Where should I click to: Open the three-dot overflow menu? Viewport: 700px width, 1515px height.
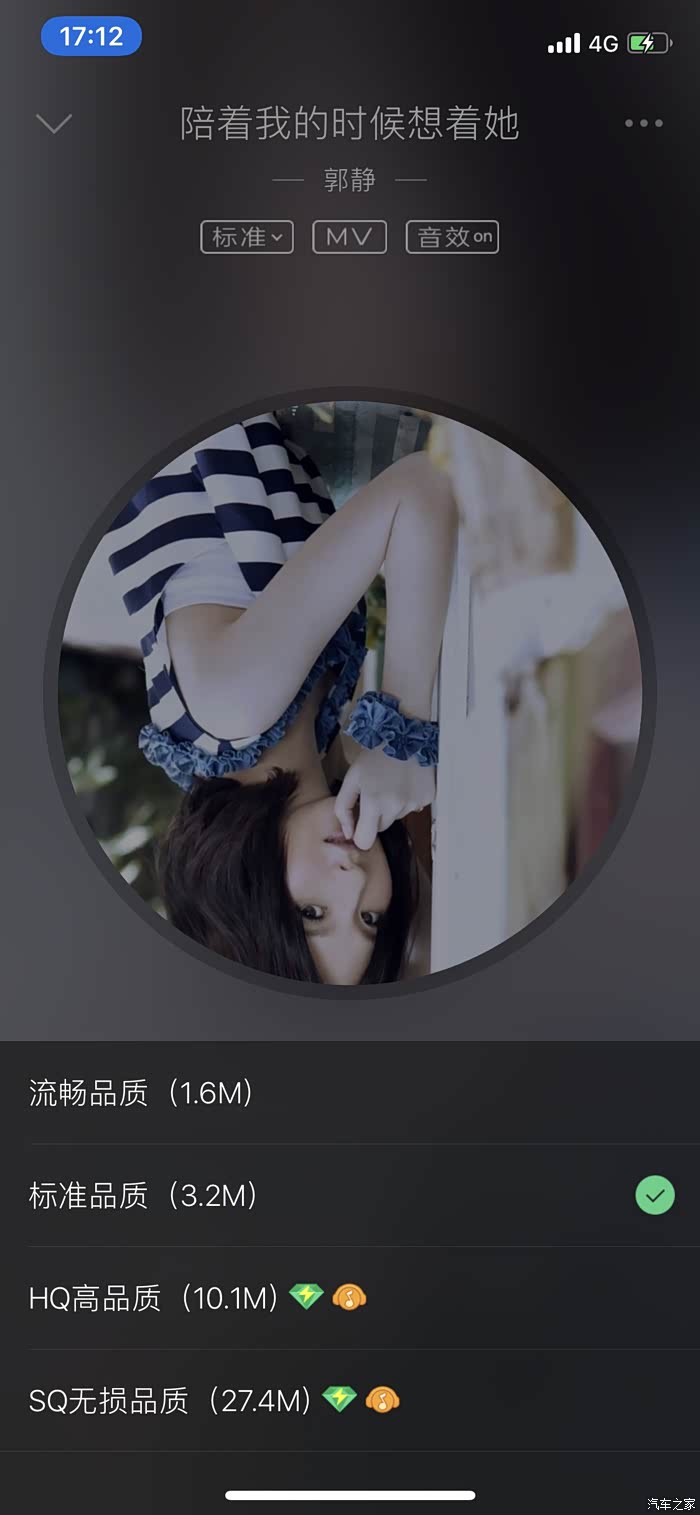coord(643,123)
